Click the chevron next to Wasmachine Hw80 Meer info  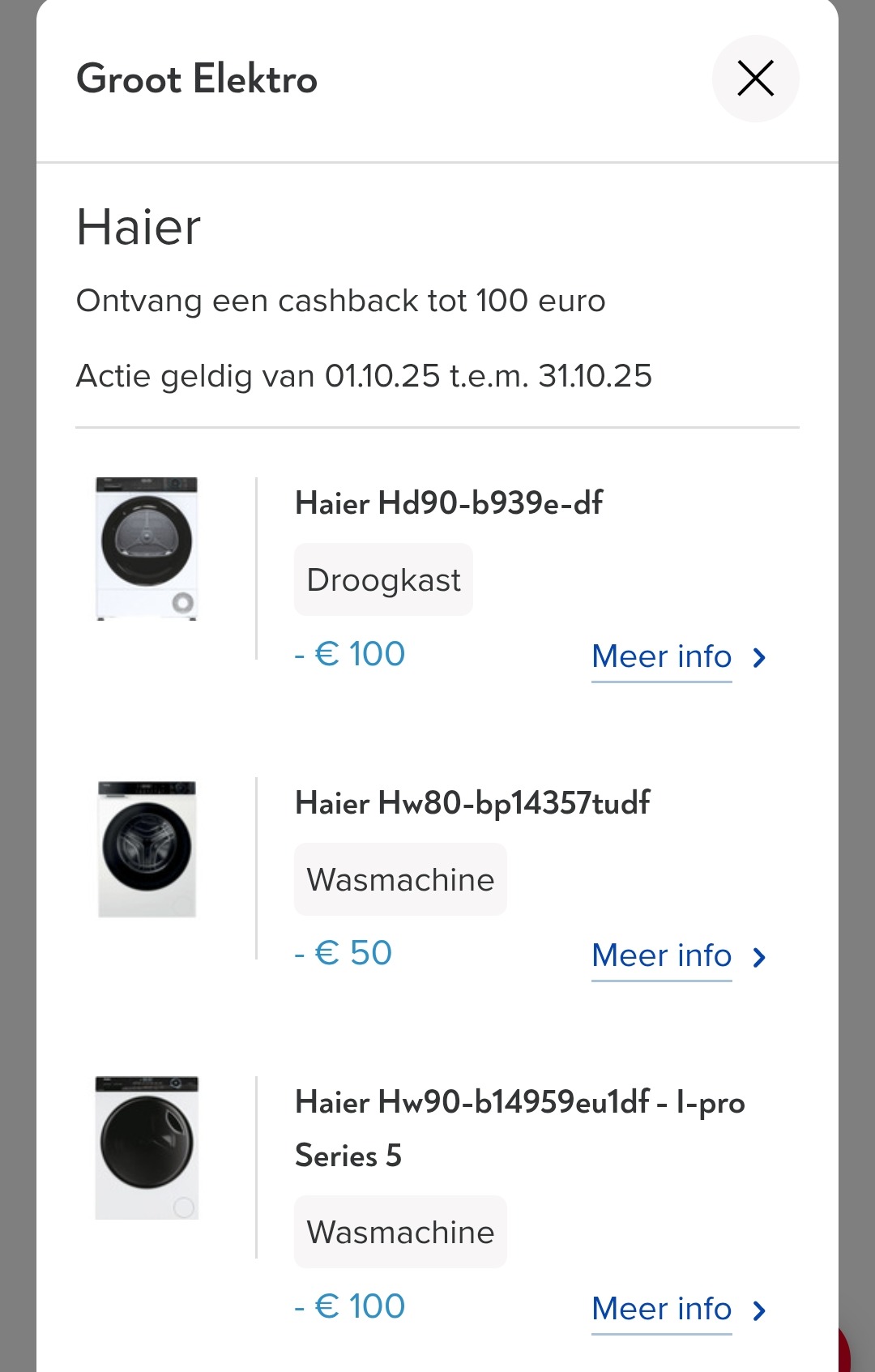tap(758, 958)
